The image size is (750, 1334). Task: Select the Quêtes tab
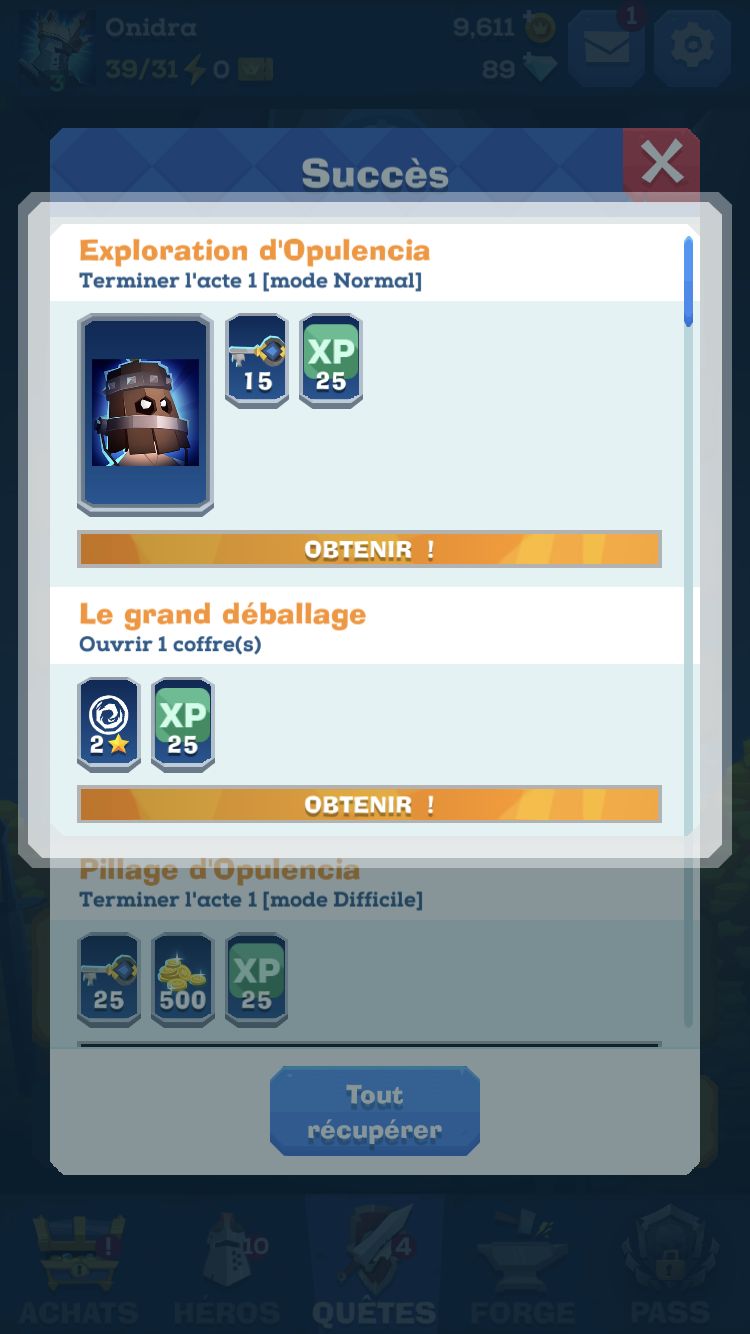click(x=375, y=1266)
